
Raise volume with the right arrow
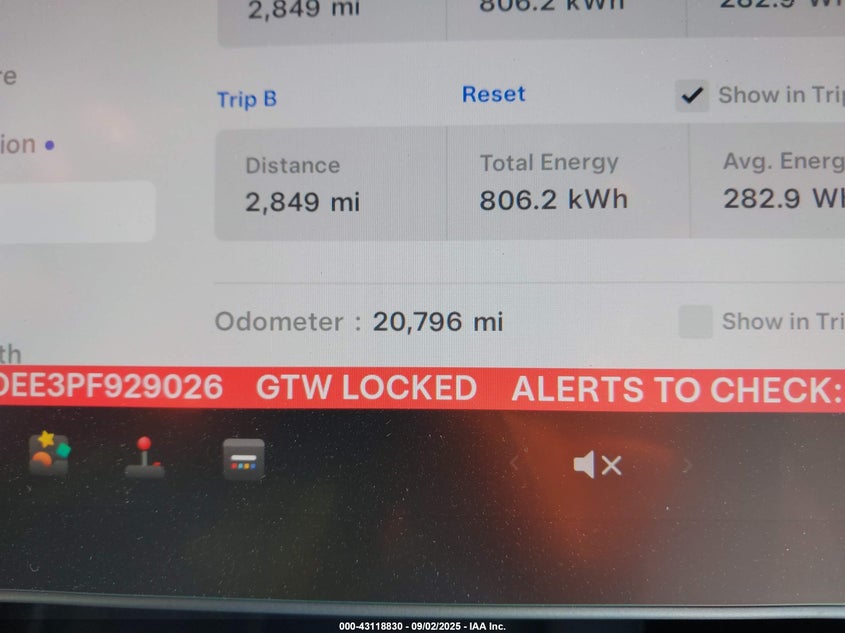(x=687, y=465)
